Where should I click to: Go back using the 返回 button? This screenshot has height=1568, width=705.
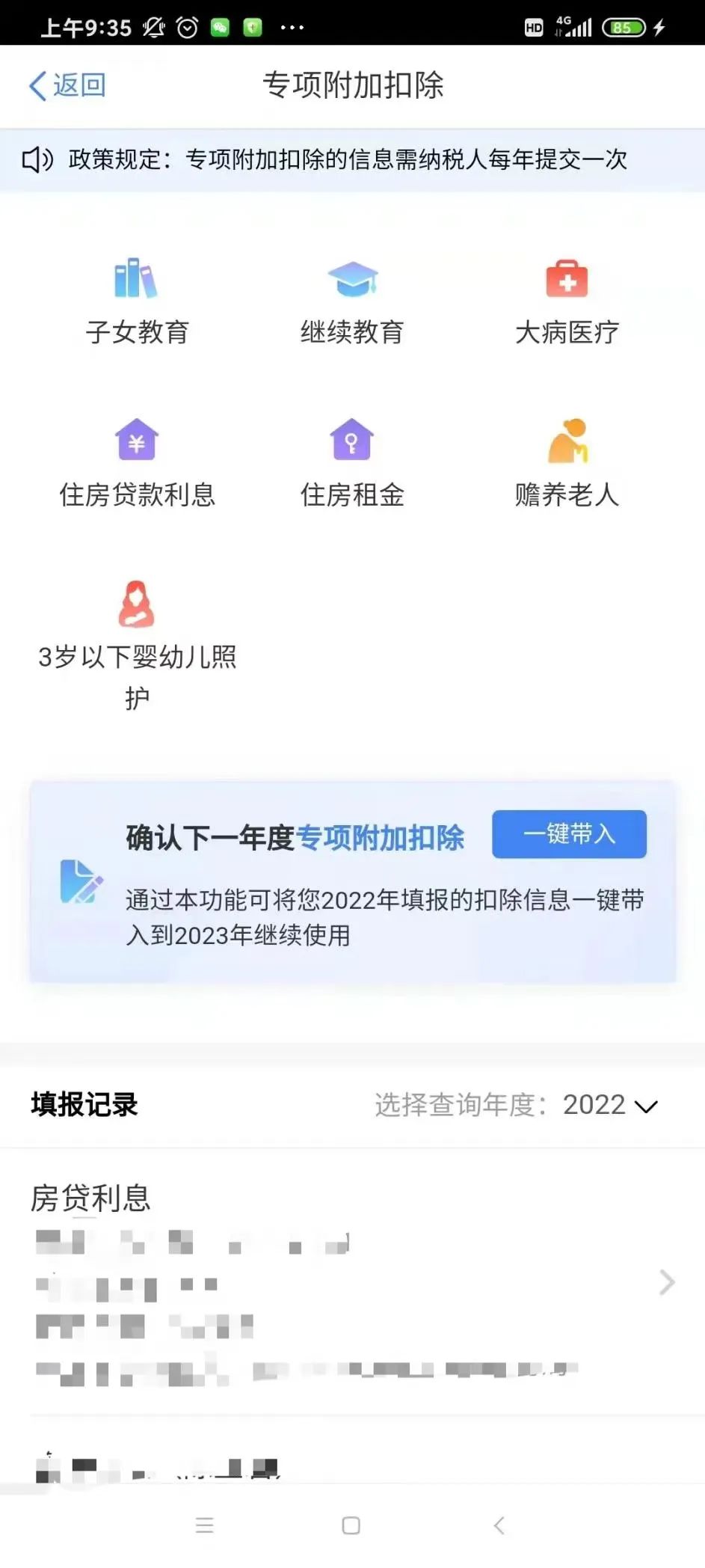tap(67, 85)
